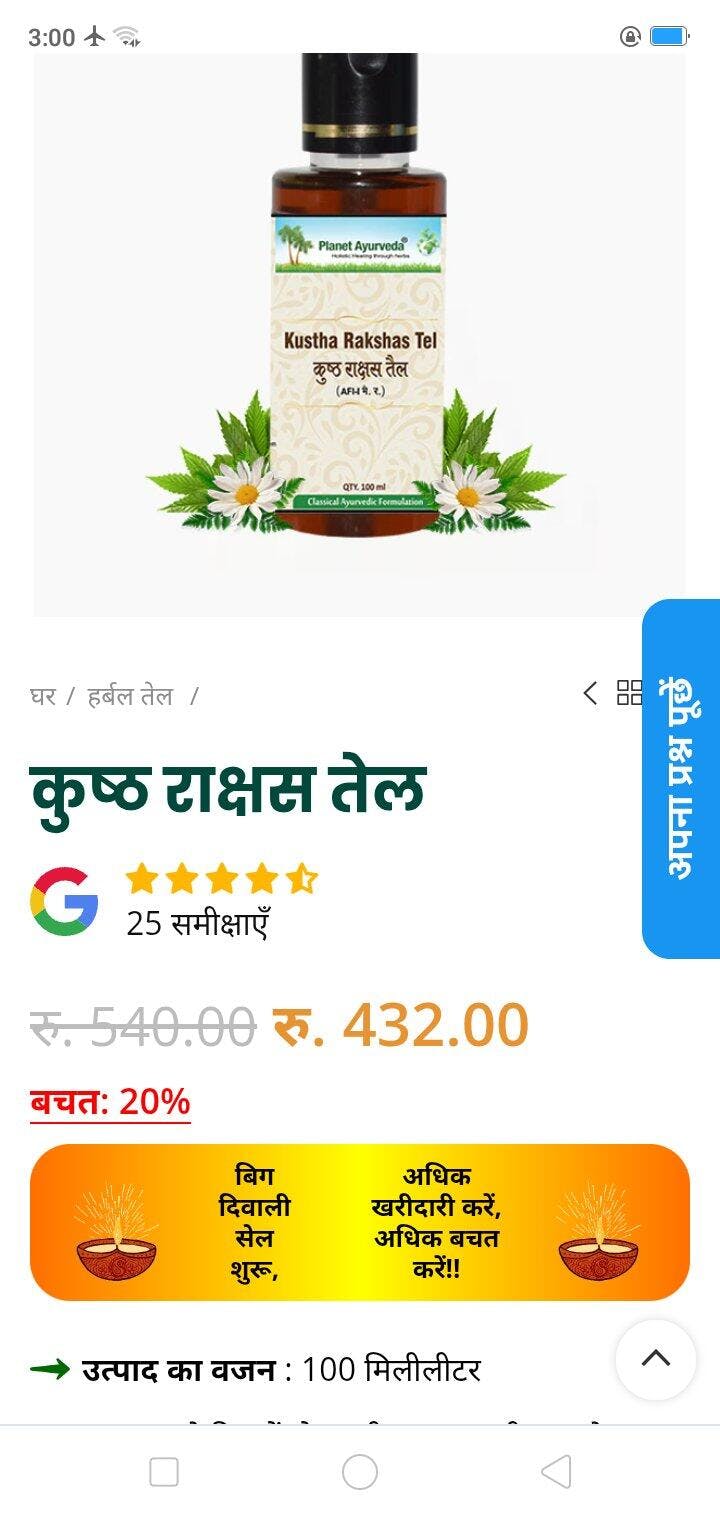Open the घर breadcrumb link
This screenshot has width=720, height=1520.
[42, 696]
